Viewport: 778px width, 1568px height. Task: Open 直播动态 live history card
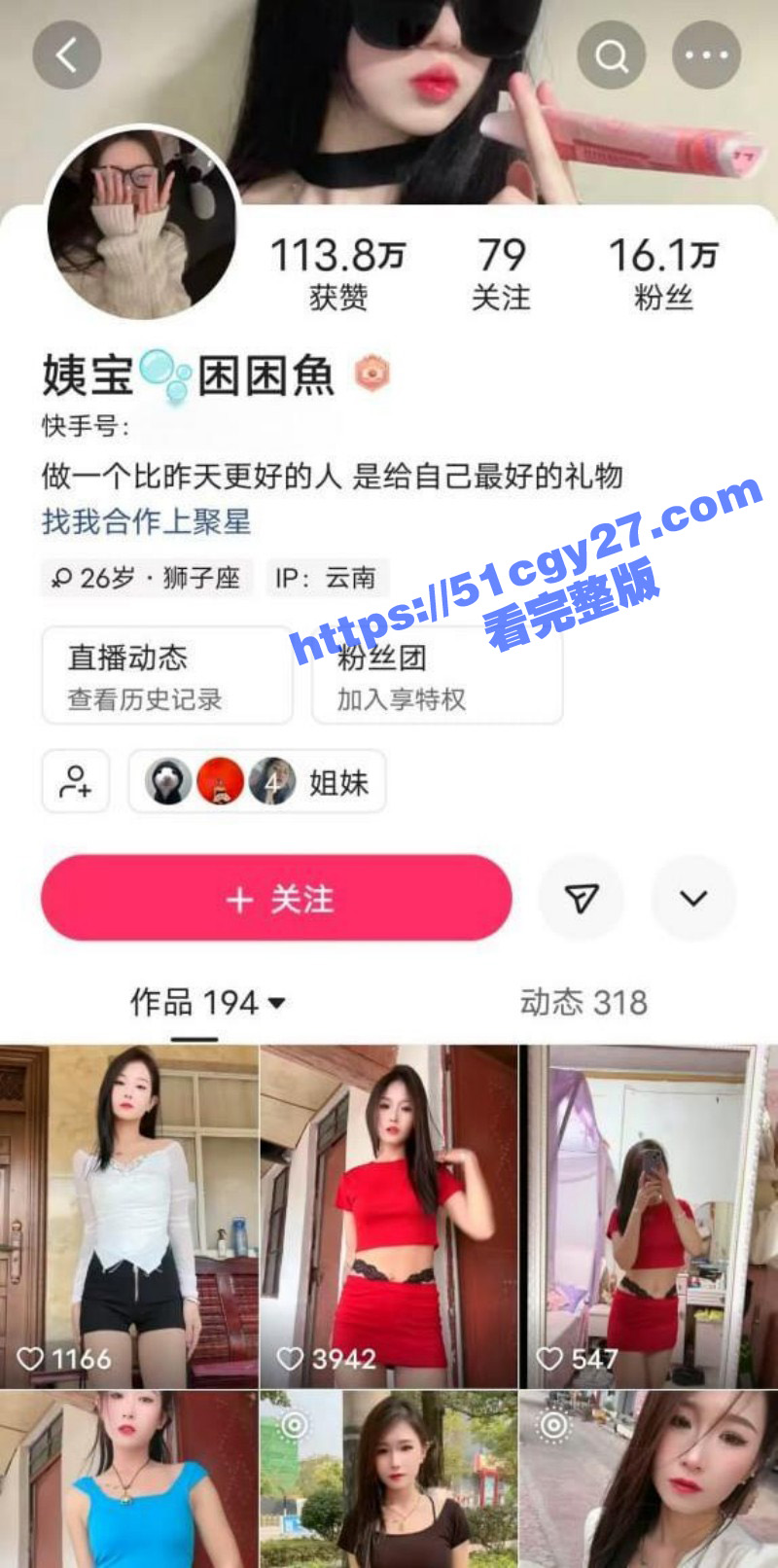[166, 676]
